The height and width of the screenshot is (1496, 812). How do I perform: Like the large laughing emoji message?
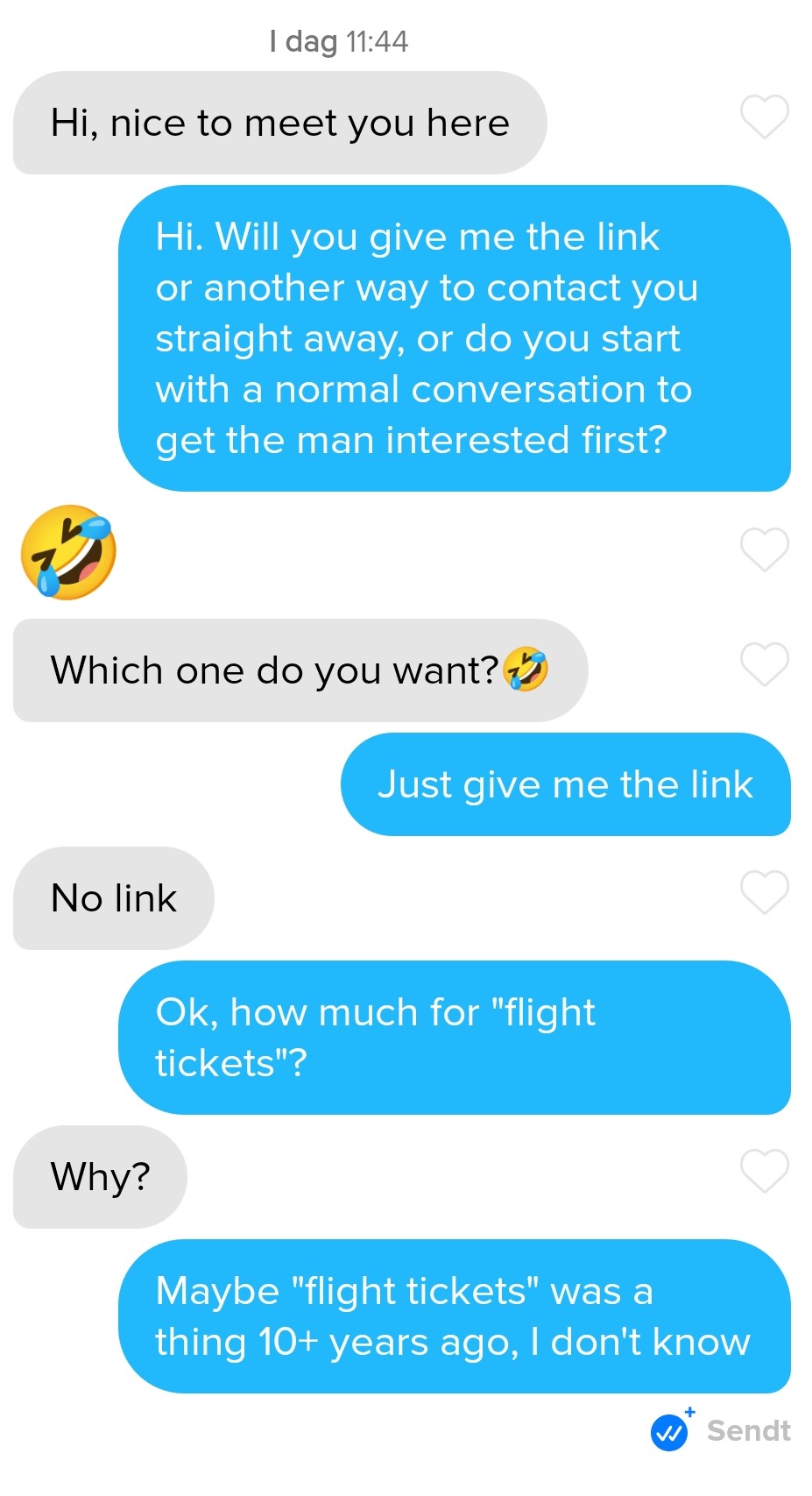765,549
